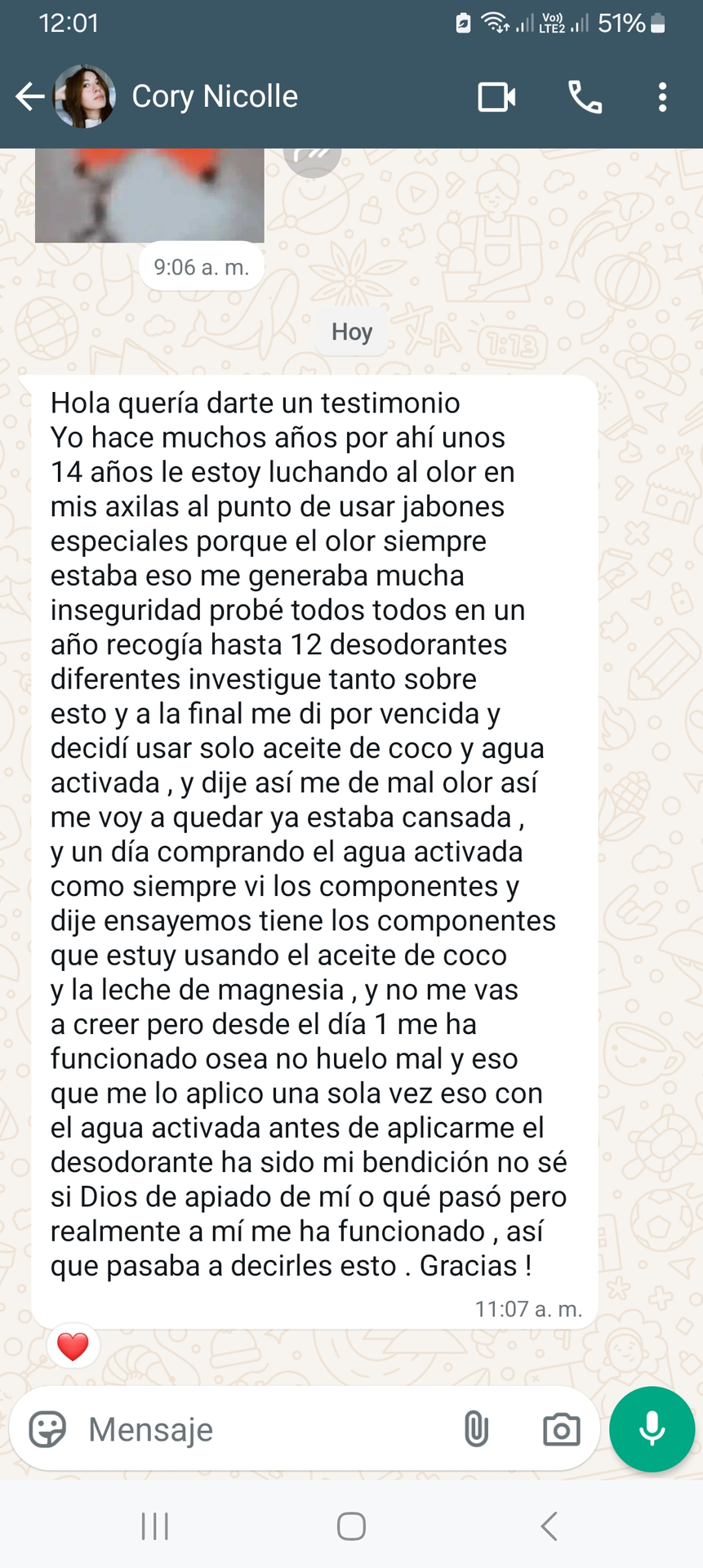The image size is (703, 1568).
Task: Open the chat overflow menu
Action: click(662, 97)
